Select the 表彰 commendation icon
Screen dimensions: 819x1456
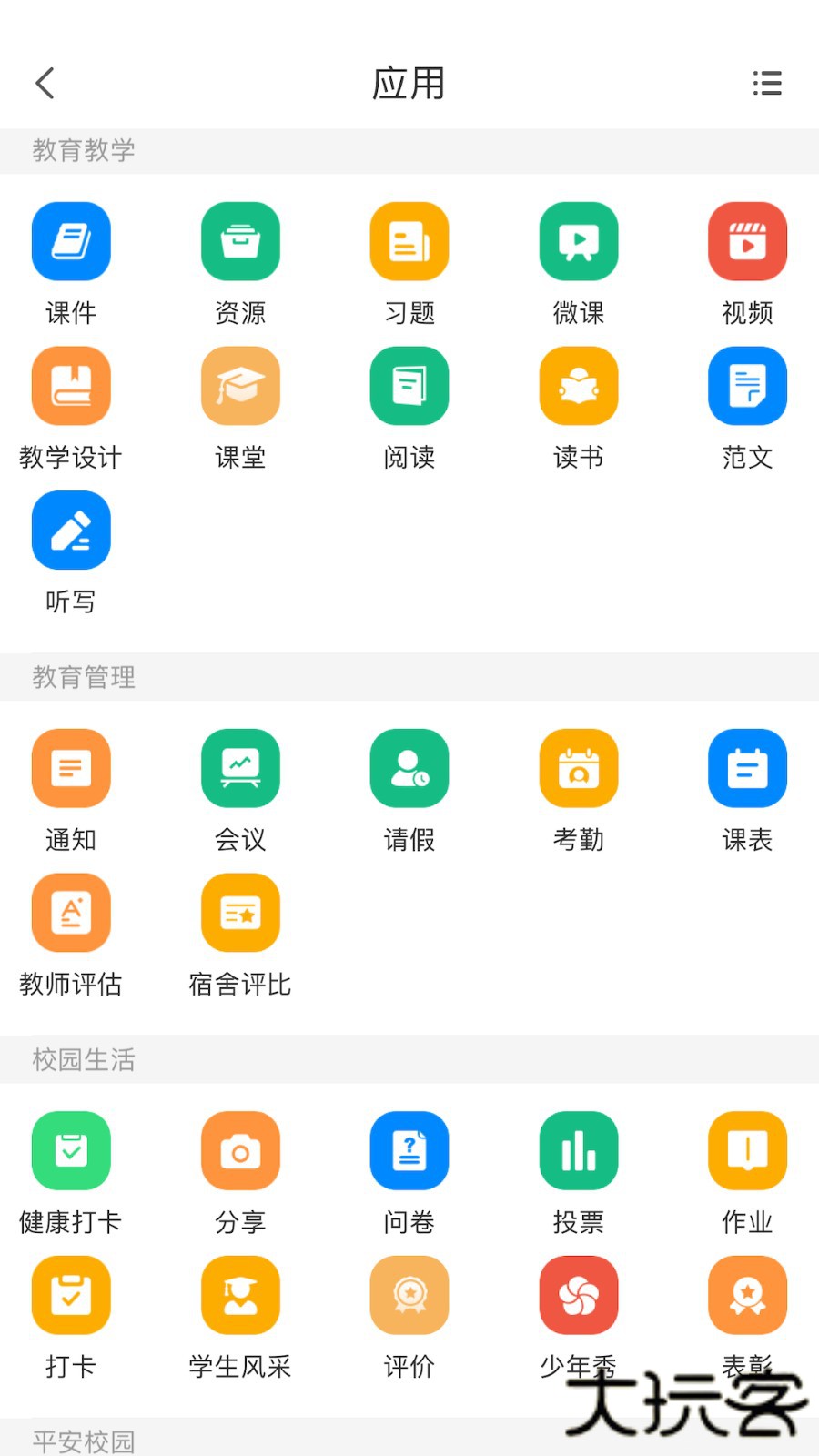point(747,1294)
